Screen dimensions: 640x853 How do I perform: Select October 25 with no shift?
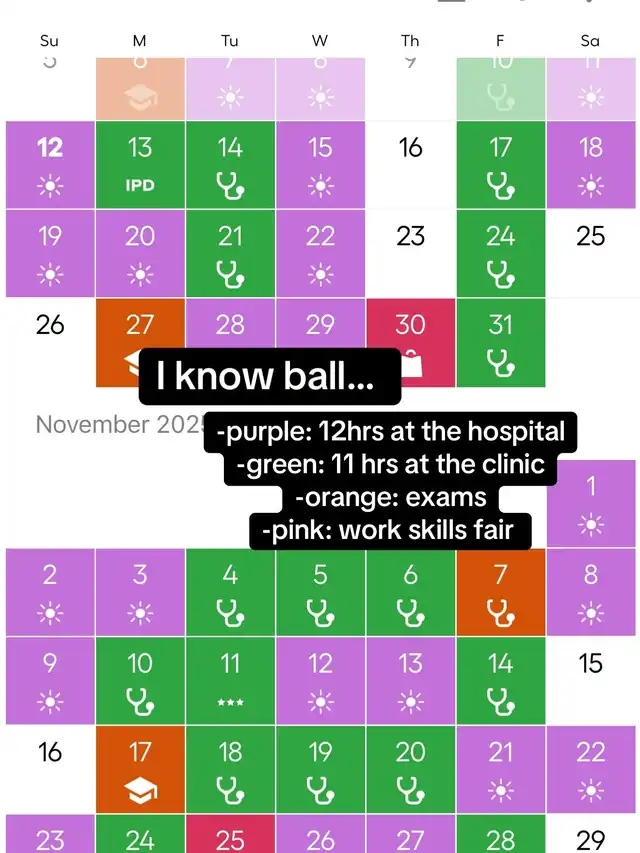point(590,254)
